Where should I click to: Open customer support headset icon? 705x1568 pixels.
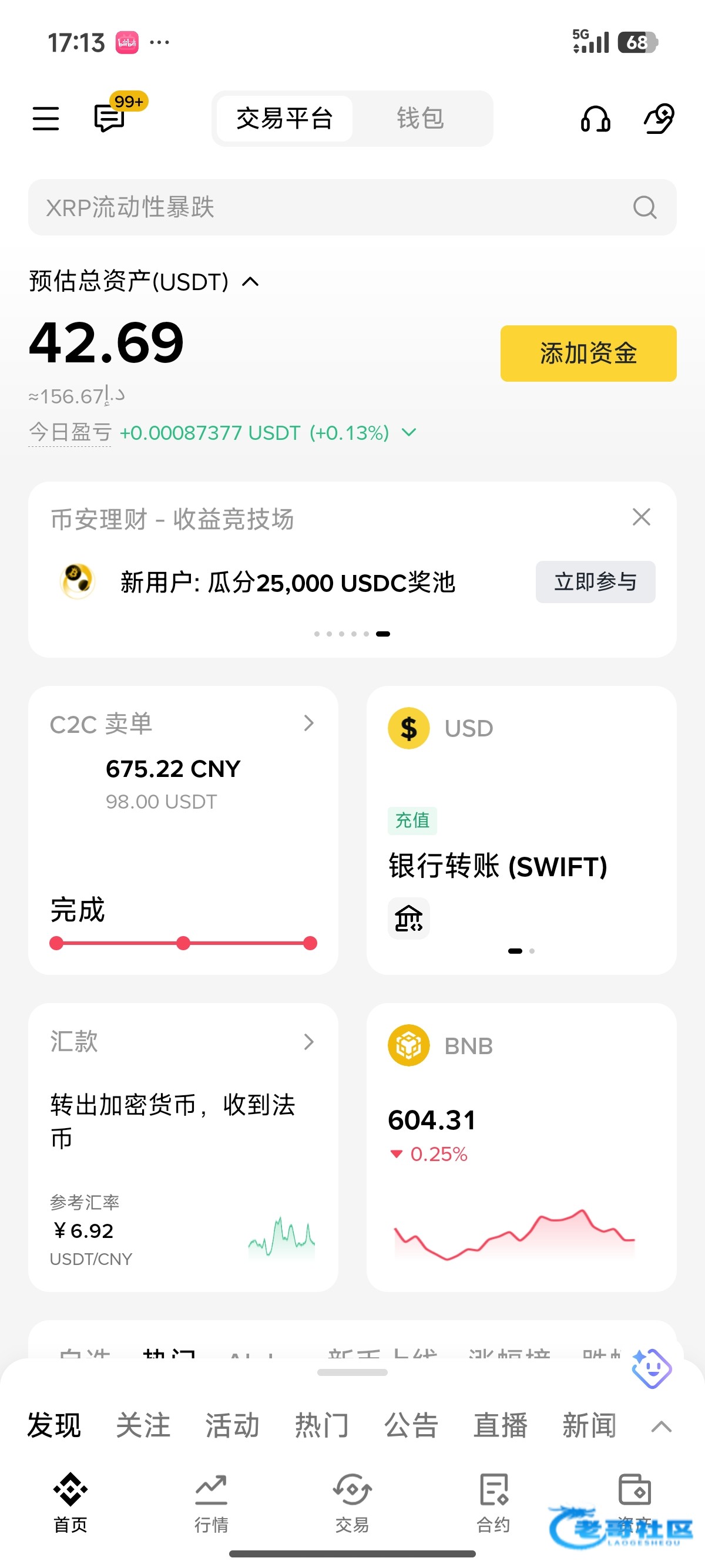(595, 118)
